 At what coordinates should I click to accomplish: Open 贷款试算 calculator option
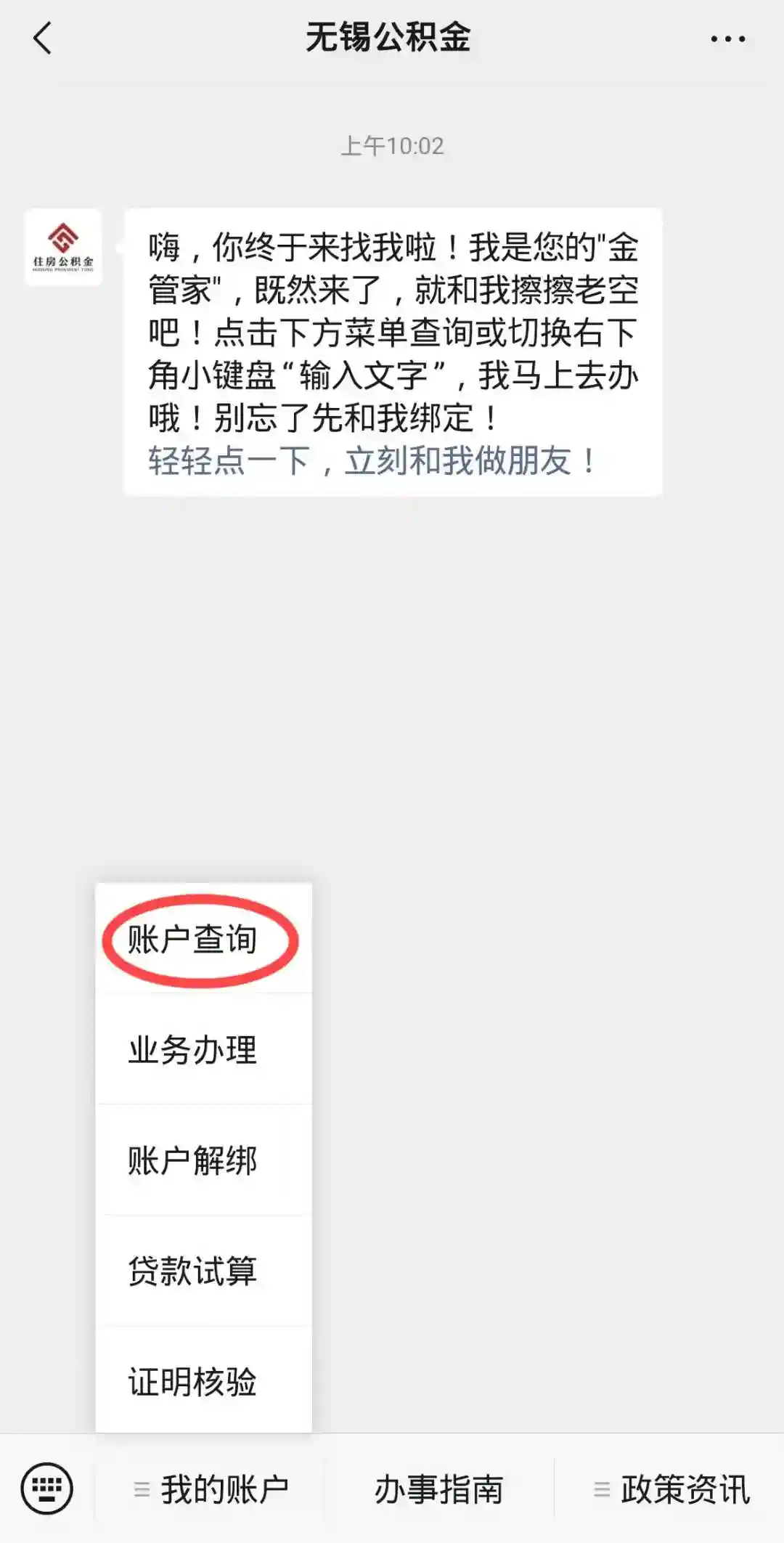193,1271
